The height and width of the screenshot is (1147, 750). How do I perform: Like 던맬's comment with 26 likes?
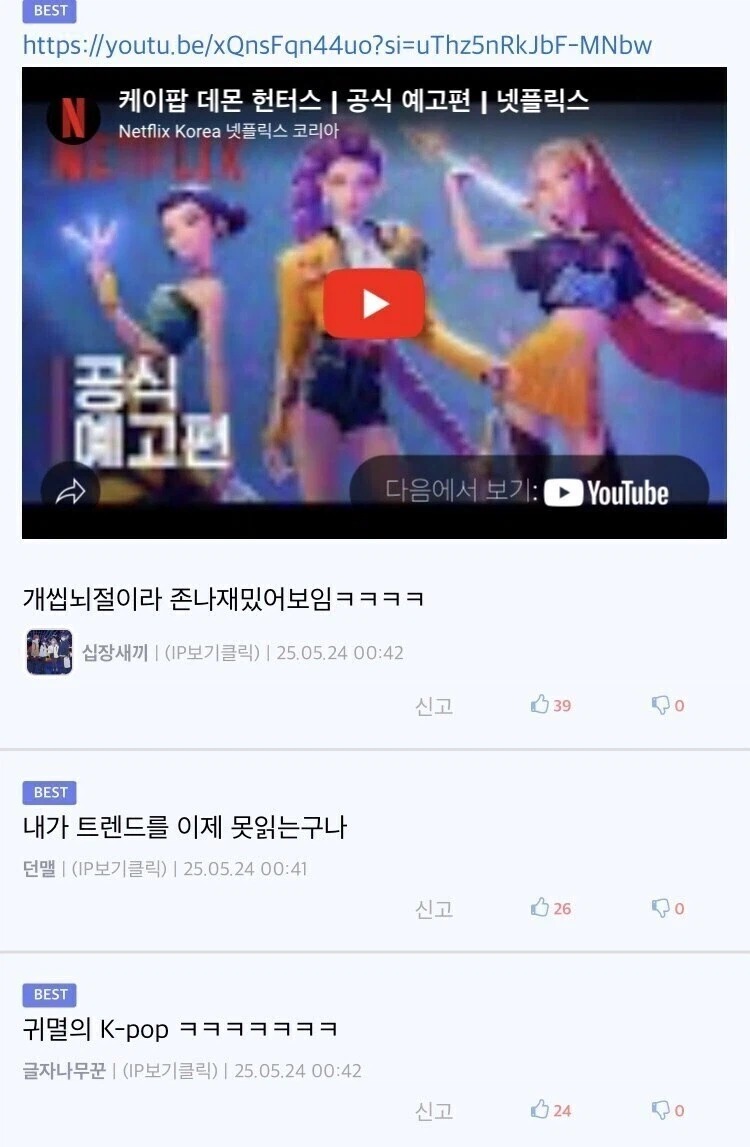click(x=550, y=908)
